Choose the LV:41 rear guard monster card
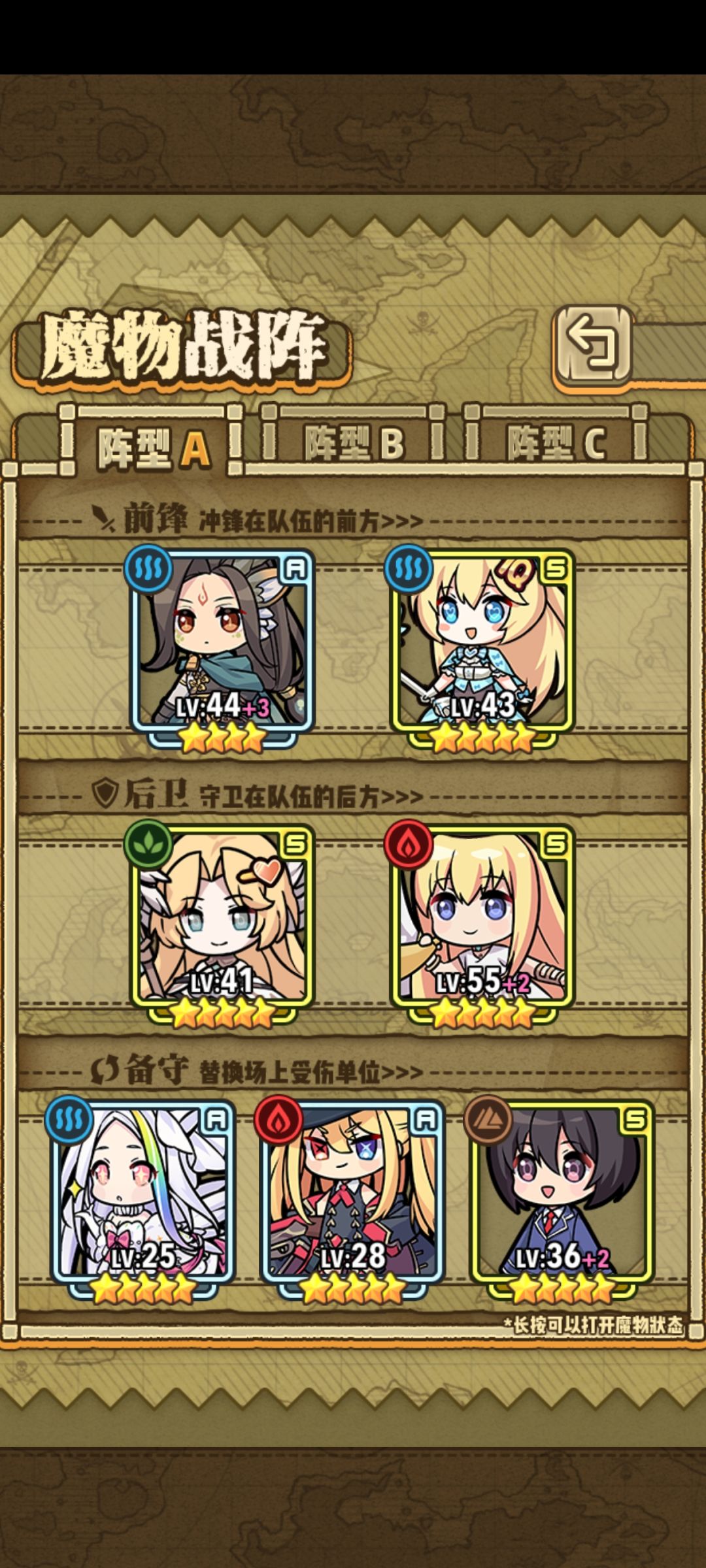The width and height of the screenshot is (706, 1568). [x=221, y=925]
